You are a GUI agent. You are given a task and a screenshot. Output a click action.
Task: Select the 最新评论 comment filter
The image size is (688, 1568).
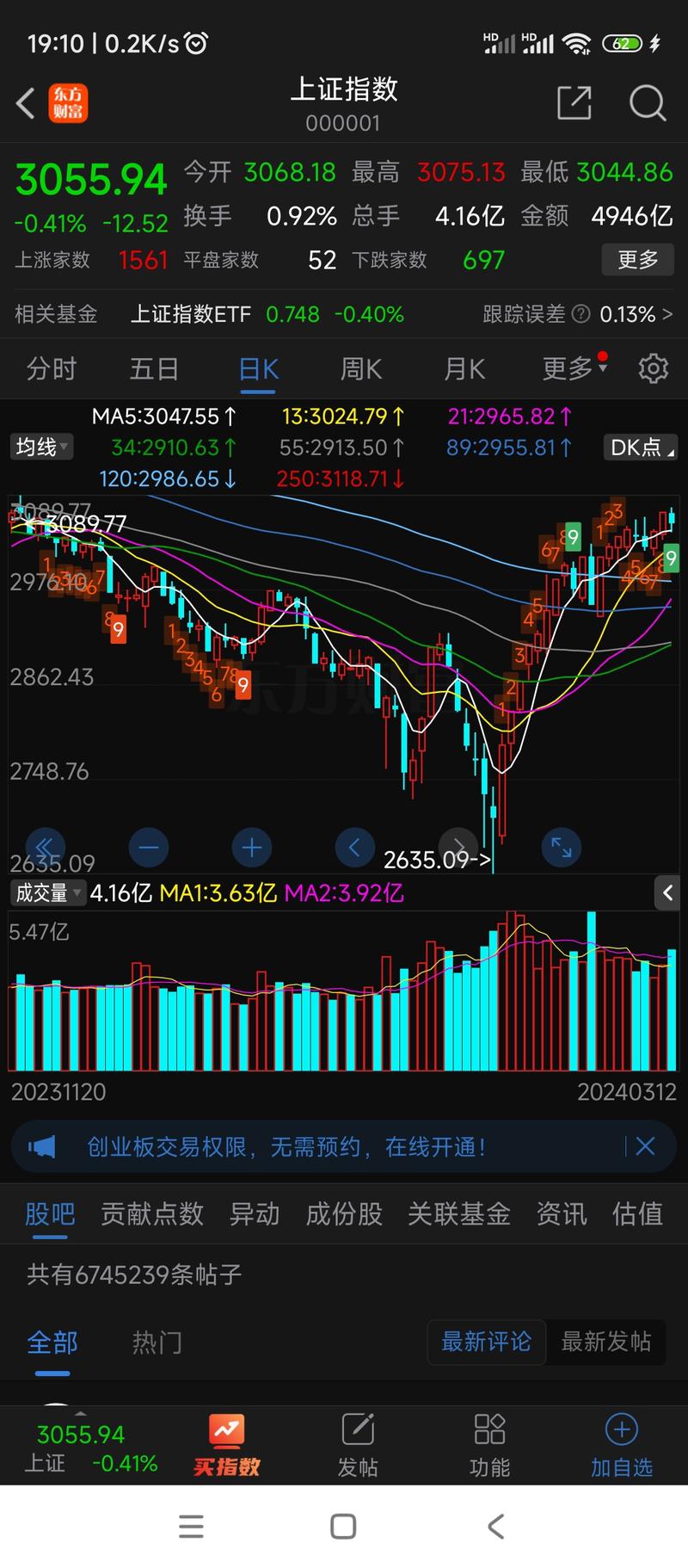(486, 1343)
